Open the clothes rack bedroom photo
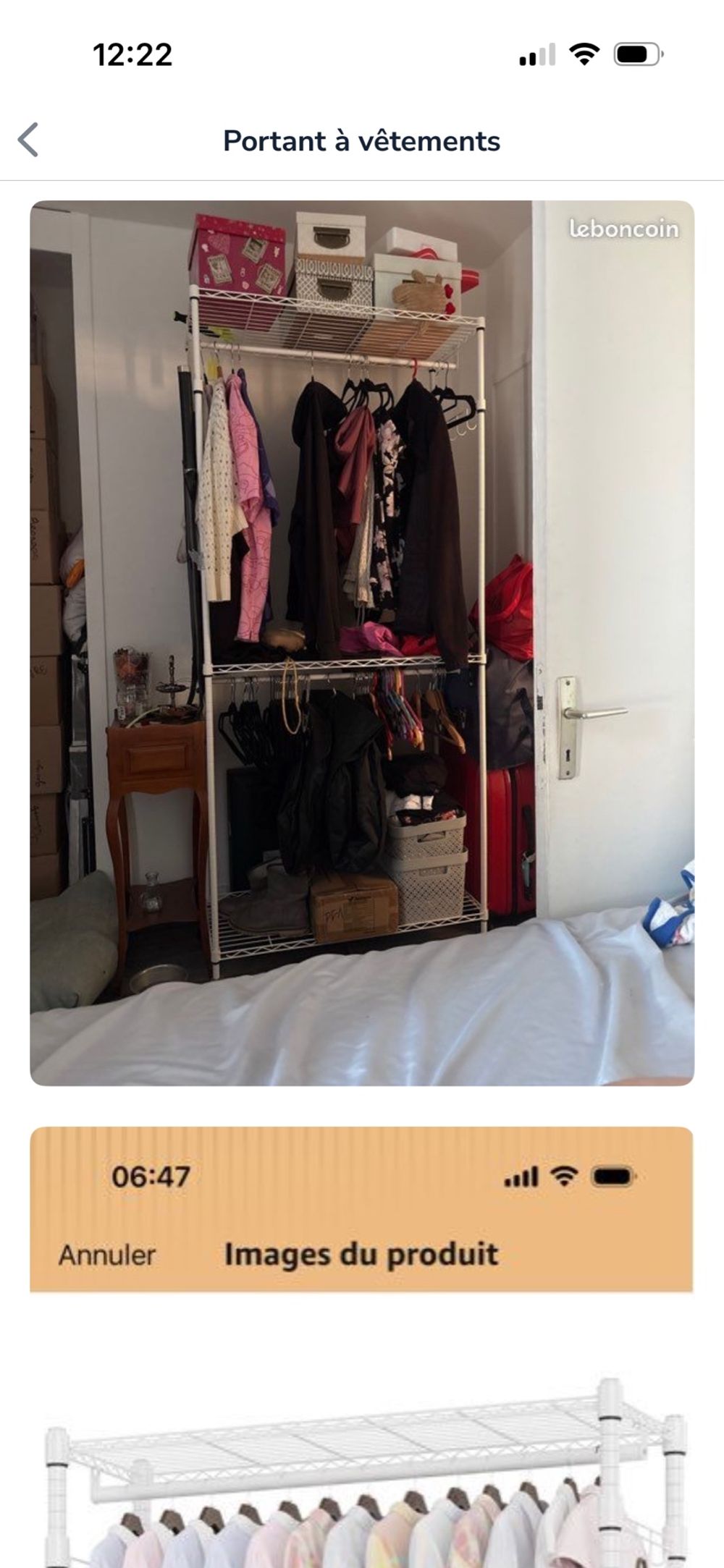The height and width of the screenshot is (1568, 724). pos(362,643)
